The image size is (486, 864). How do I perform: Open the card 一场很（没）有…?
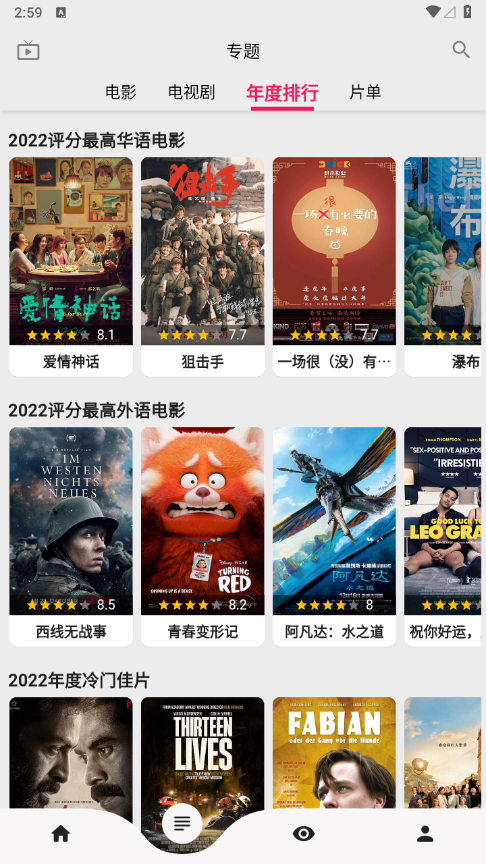[334, 267]
